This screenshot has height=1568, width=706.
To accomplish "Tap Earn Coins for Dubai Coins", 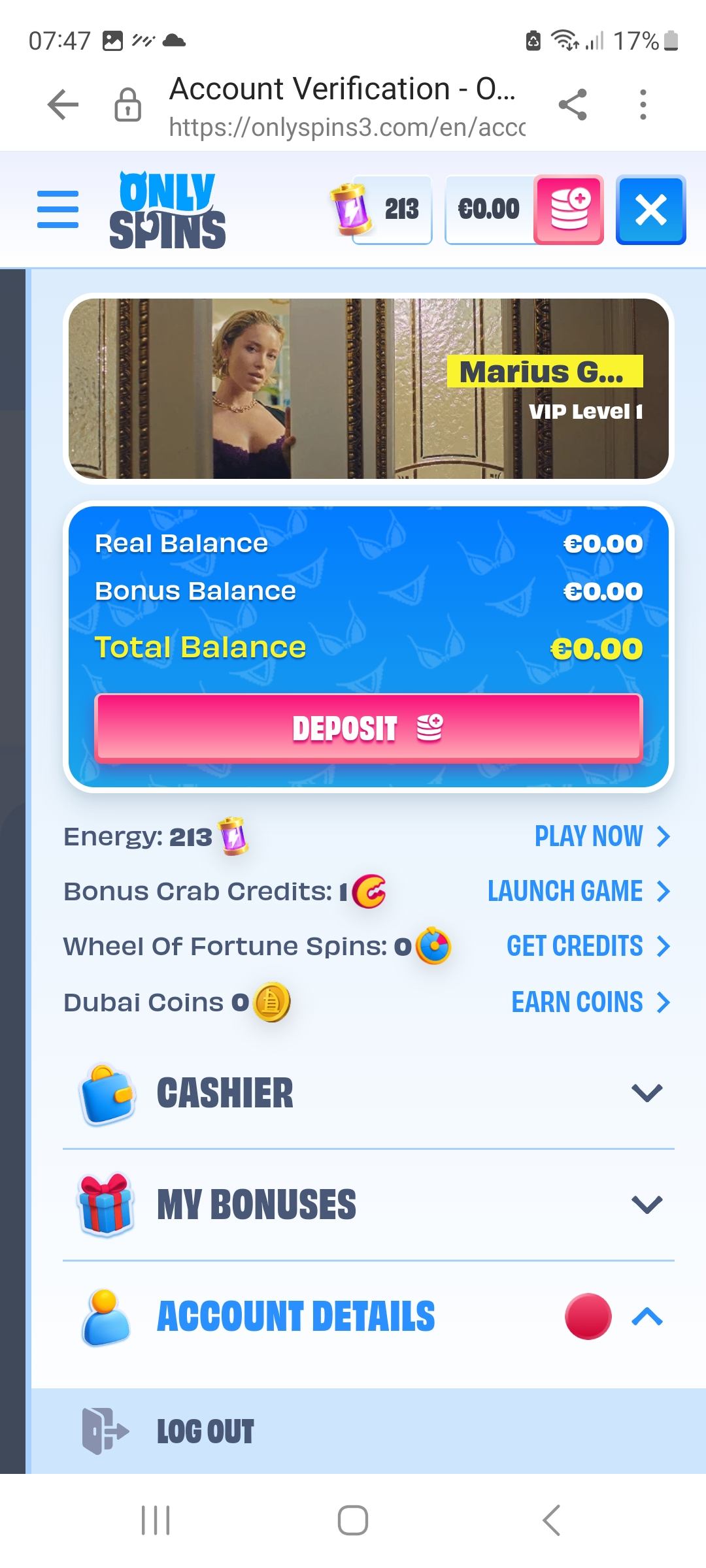I will pyautogui.click(x=590, y=1002).
